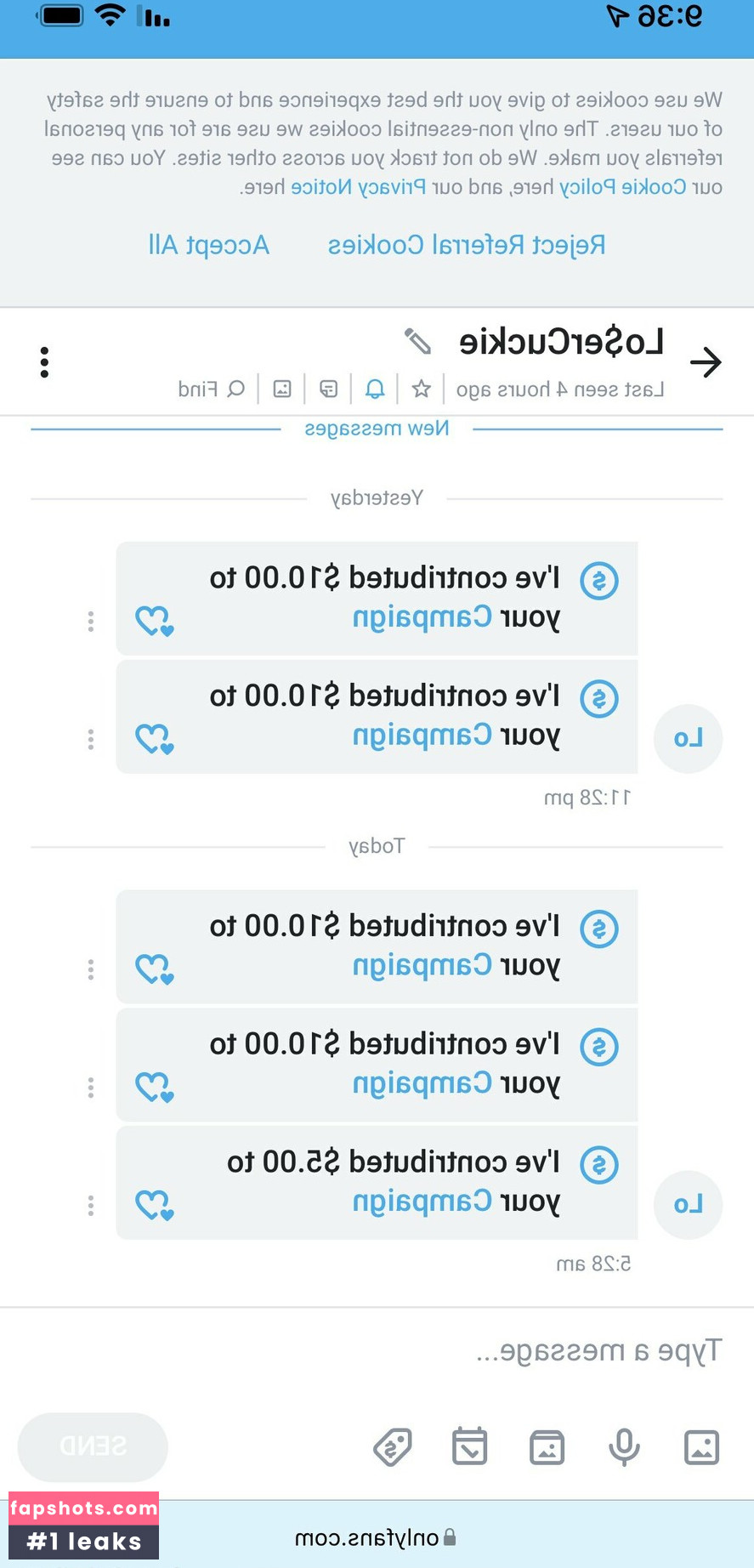Accept all cookies
The width and height of the screenshot is (754, 1568).
click(x=208, y=246)
